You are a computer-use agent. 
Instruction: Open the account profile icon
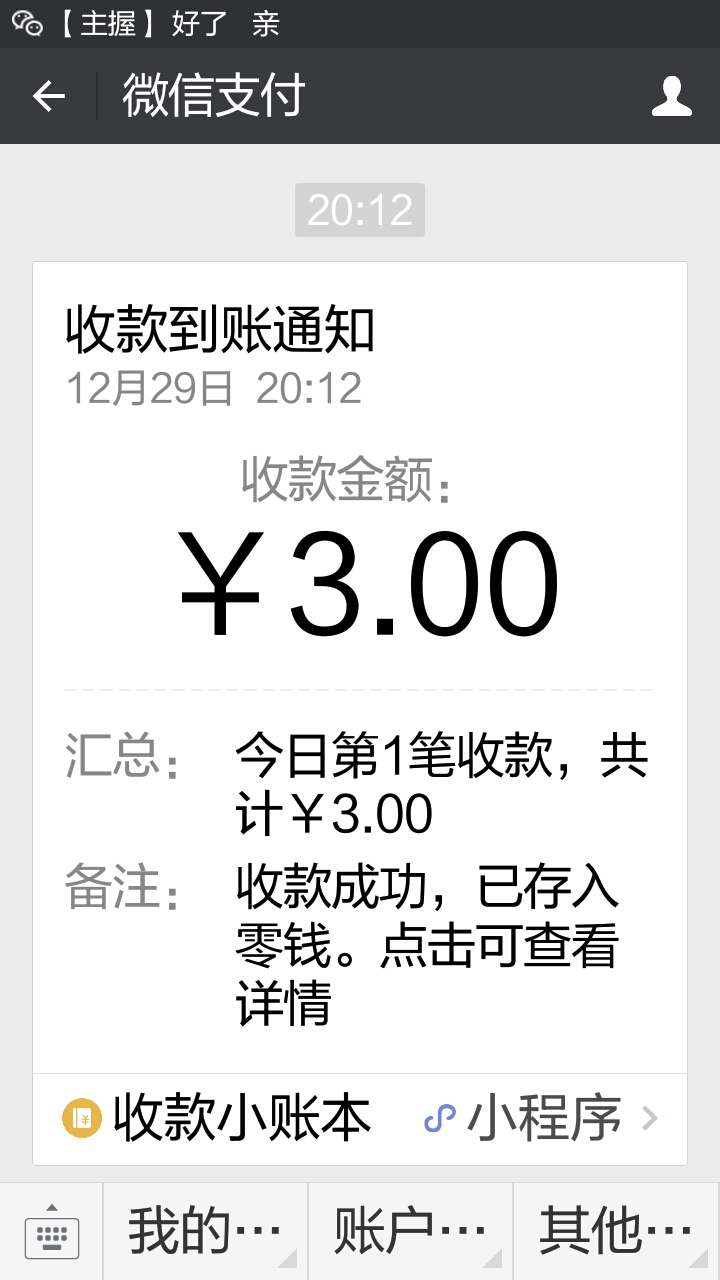coord(671,96)
